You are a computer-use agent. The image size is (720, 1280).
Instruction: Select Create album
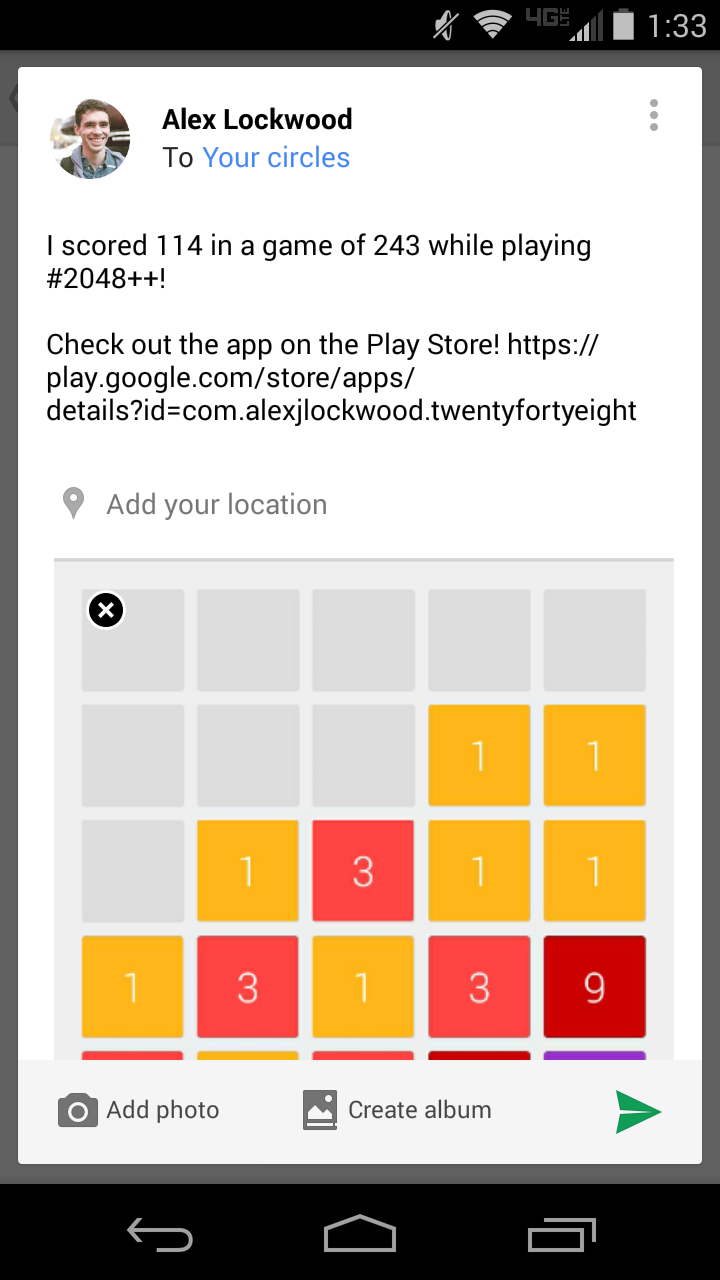point(398,1110)
